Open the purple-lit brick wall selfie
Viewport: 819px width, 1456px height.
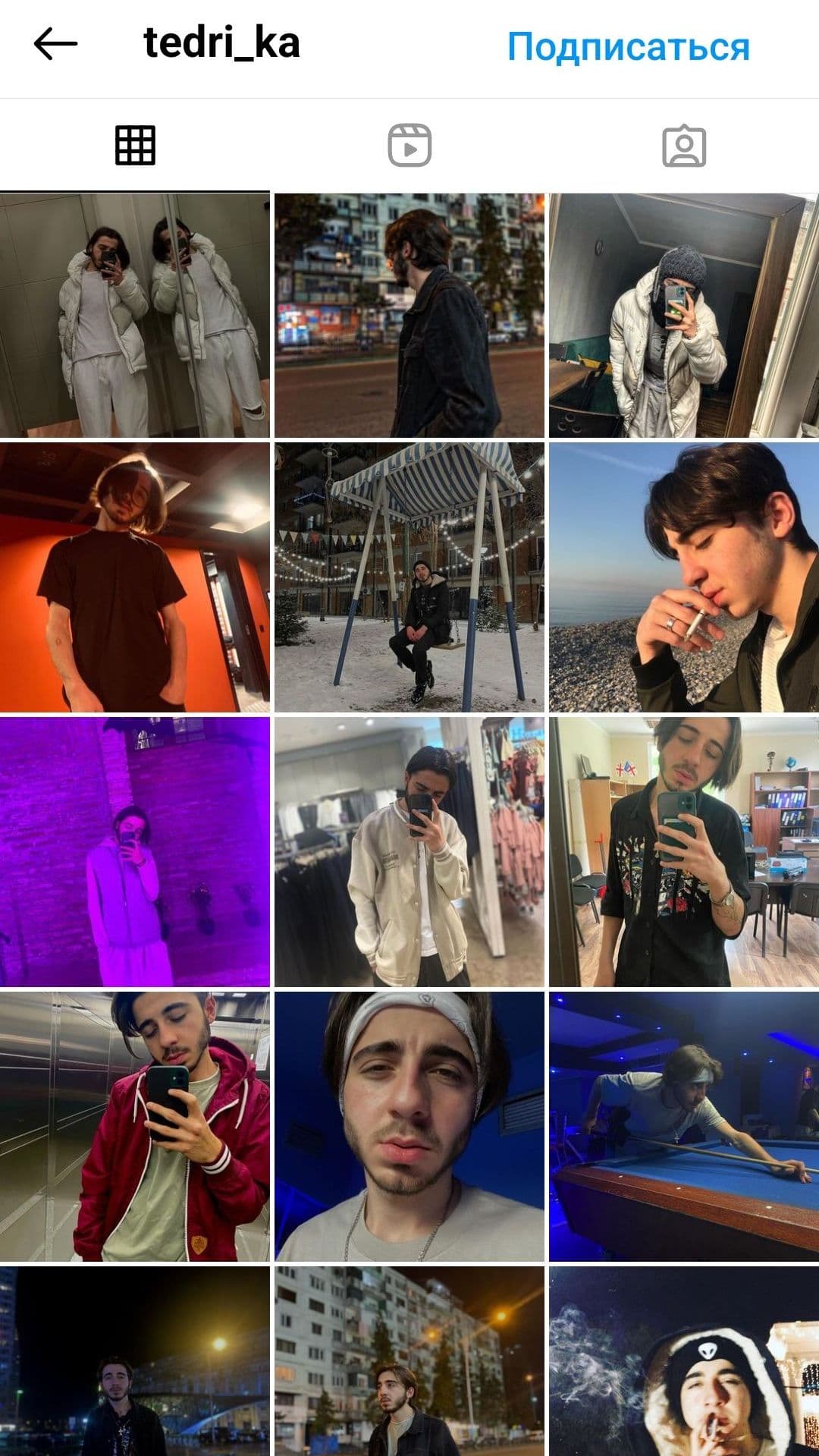click(135, 851)
